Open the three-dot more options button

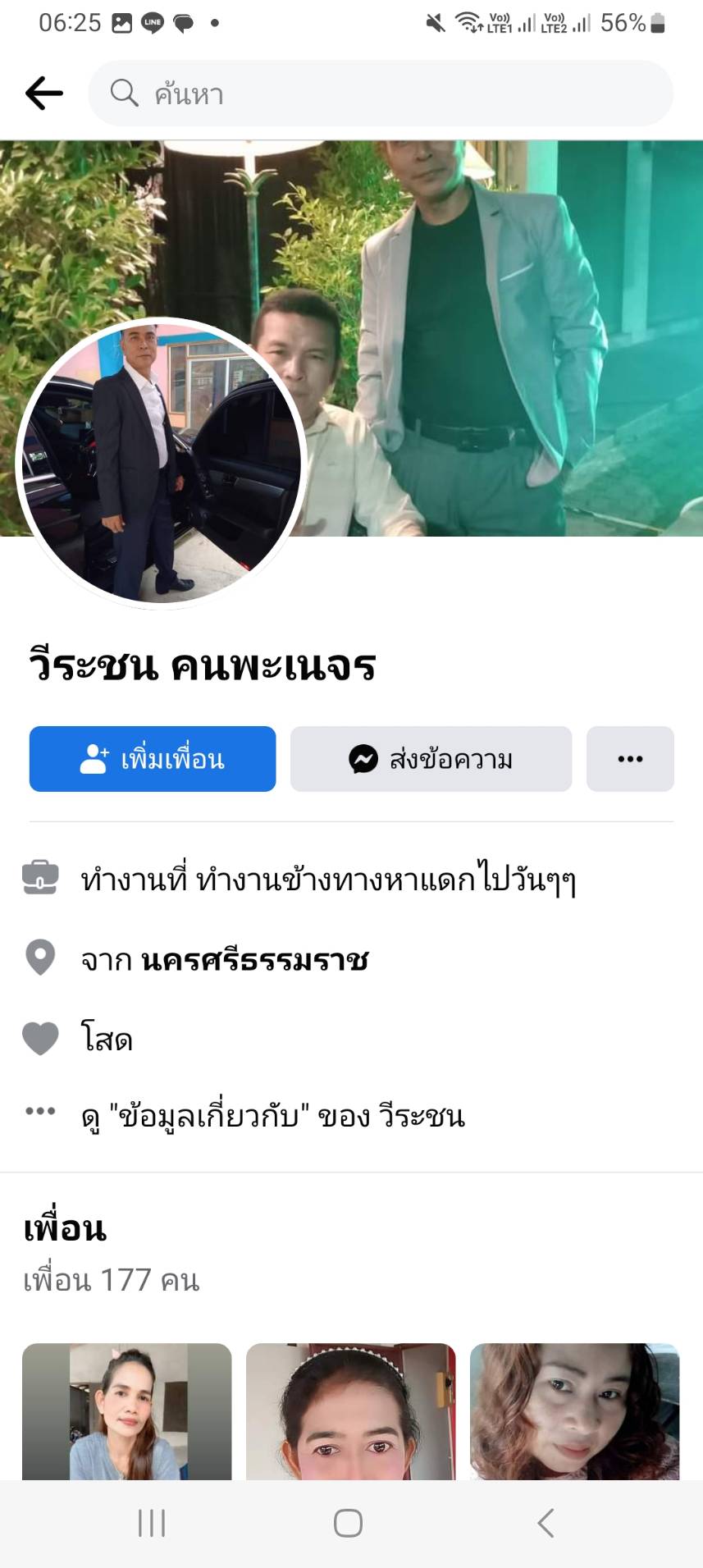pyautogui.click(x=630, y=759)
